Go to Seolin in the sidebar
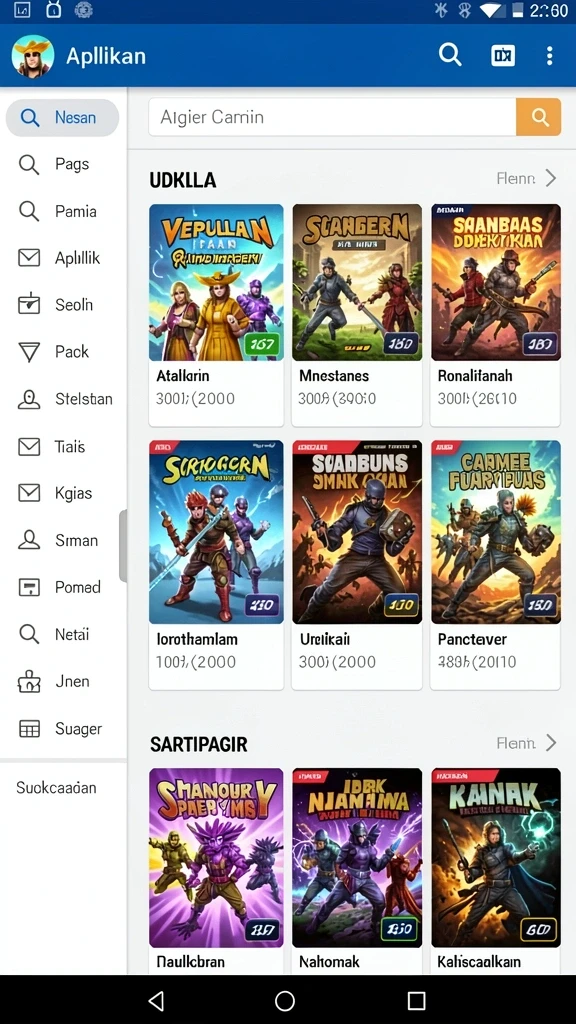Viewport: 576px width, 1024px height. pyautogui.click(x=63, y=304)
